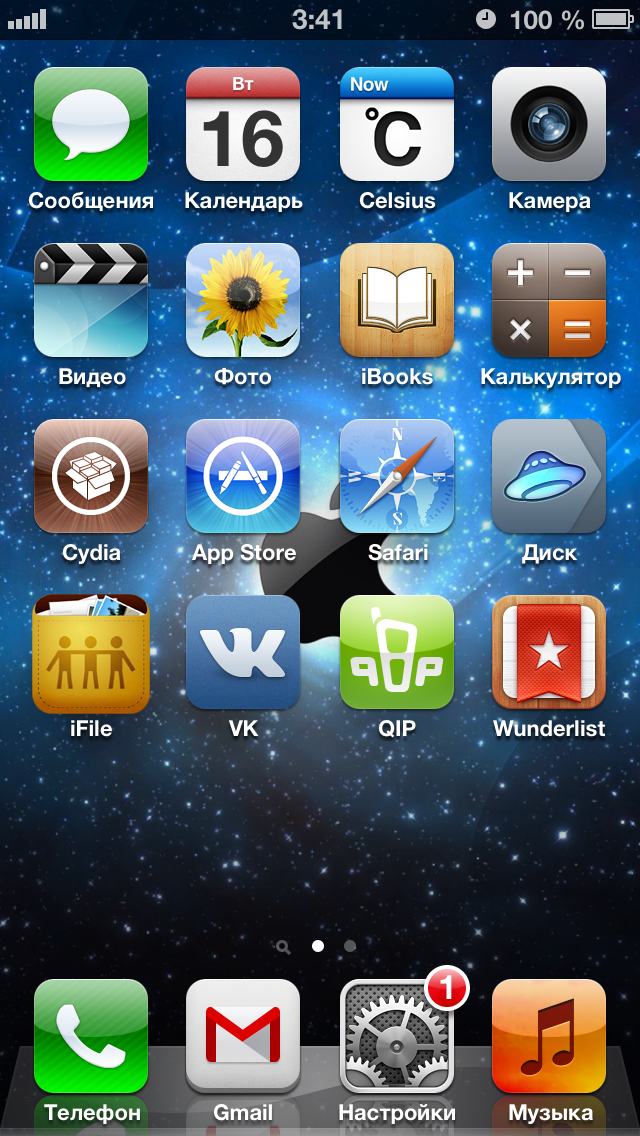Viewport: 640px width, 1136px height.
Task: Open the Камера app
Action: tap(549, 124)
